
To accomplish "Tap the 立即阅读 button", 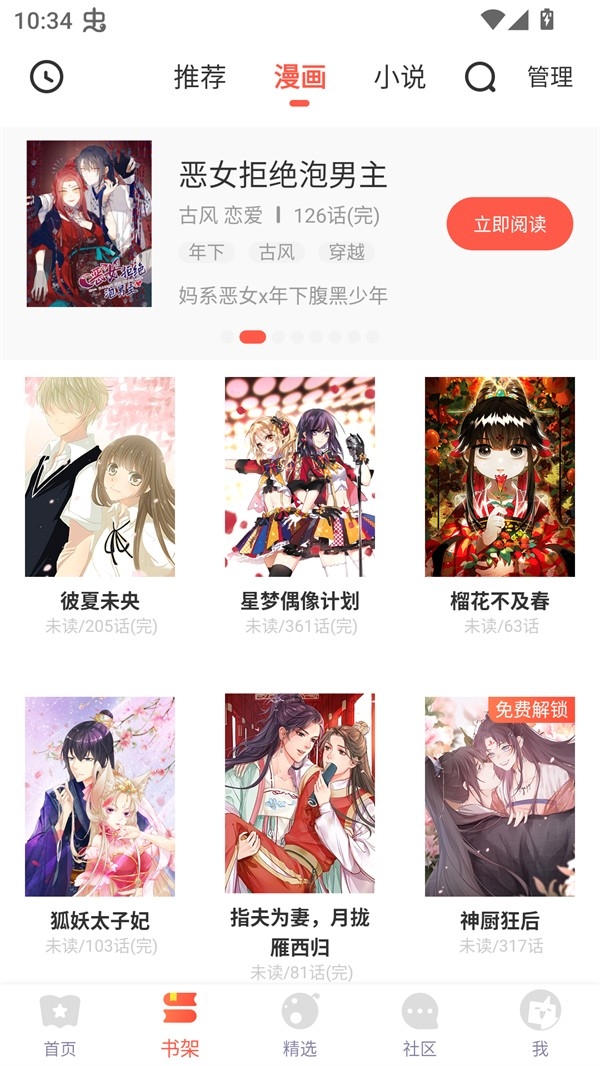I will click(509, 224).
